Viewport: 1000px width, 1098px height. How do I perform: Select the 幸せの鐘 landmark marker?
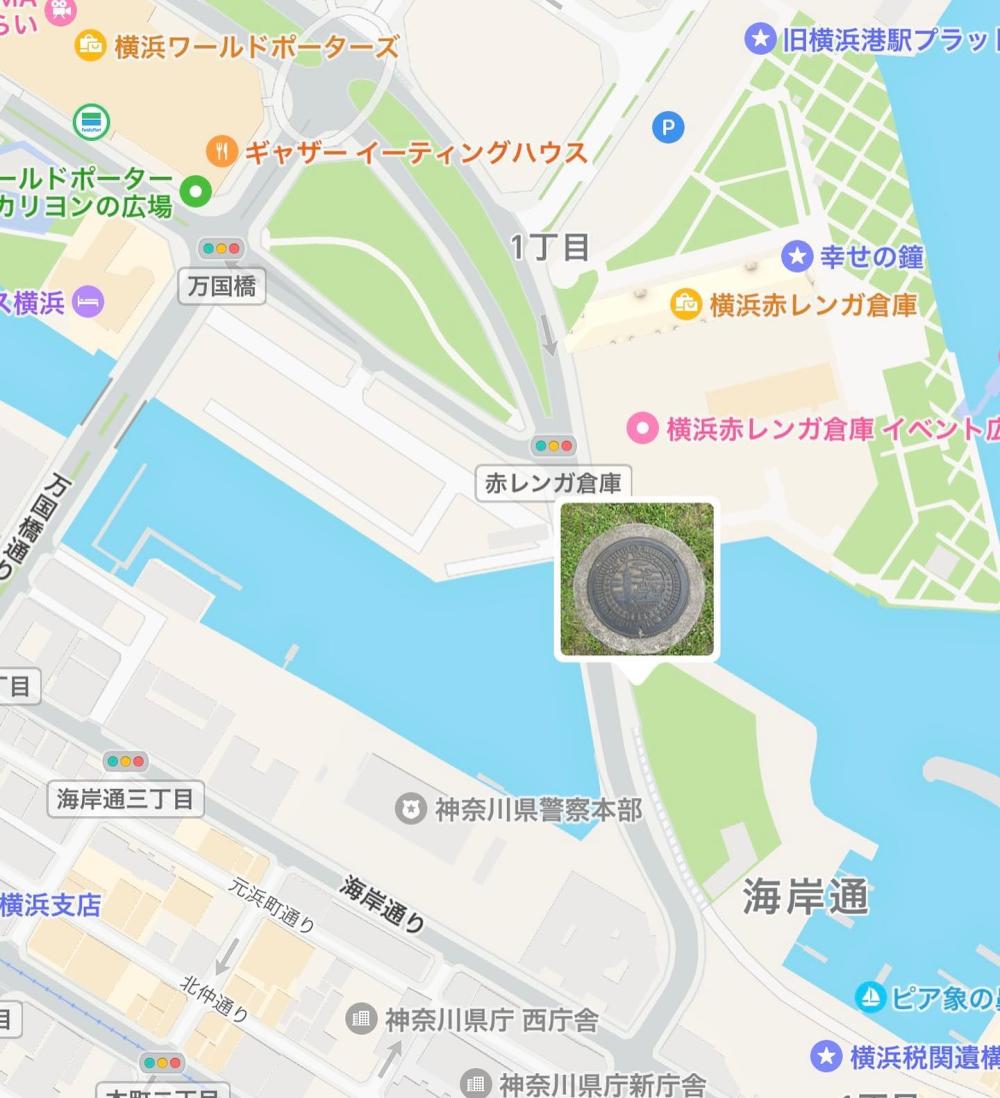tap(797, 256)
